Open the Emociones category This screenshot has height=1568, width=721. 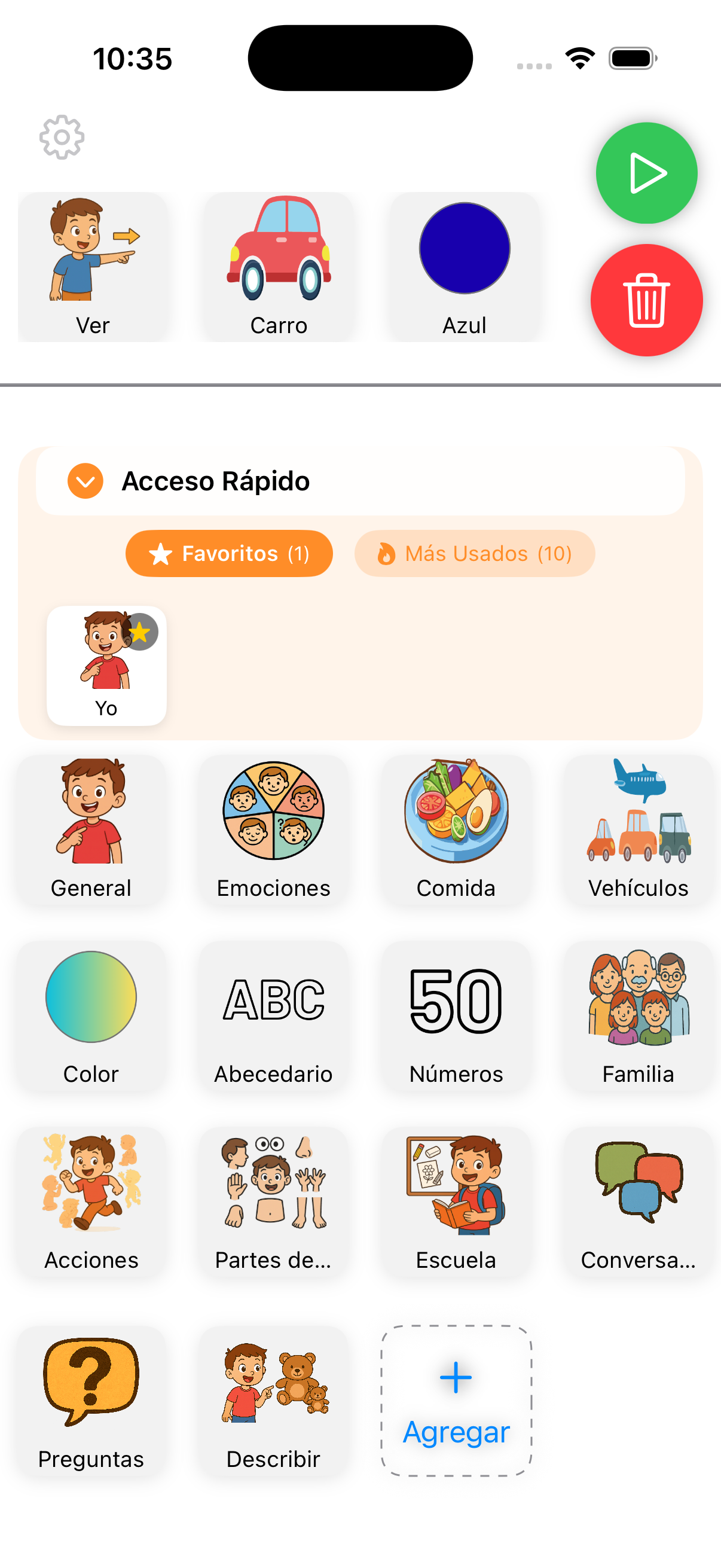(273, 830)
